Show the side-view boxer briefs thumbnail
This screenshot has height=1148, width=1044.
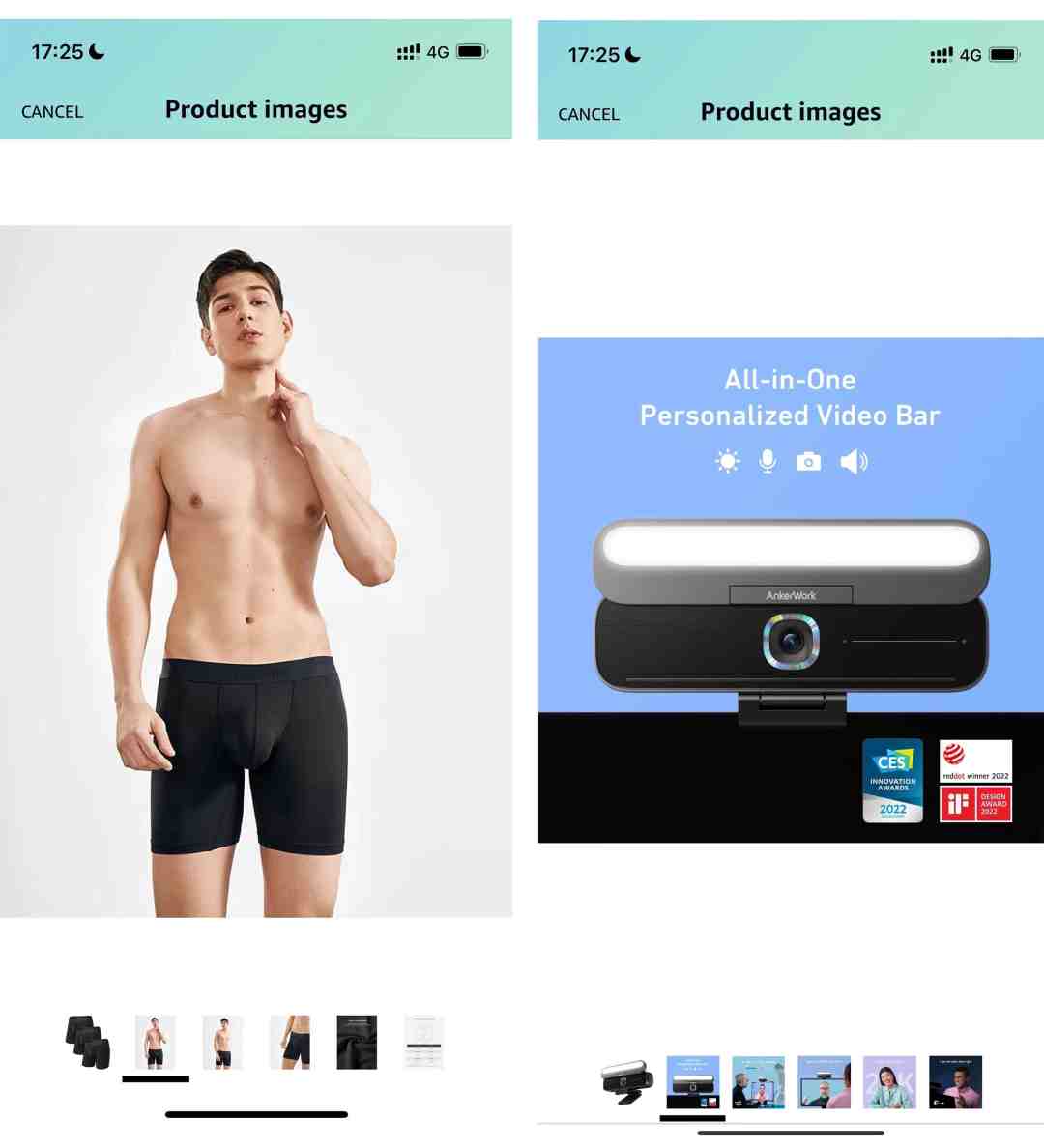coord(290,1042)
